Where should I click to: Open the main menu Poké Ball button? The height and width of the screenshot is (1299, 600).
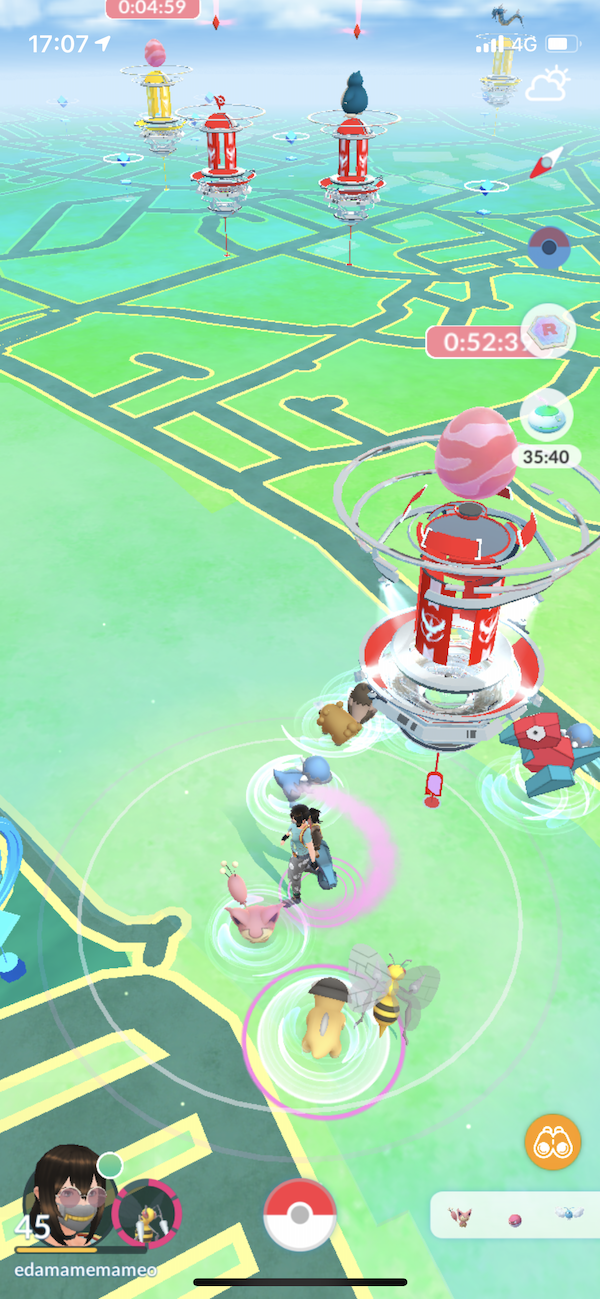pyautogui.click(x=299, y=1213)
